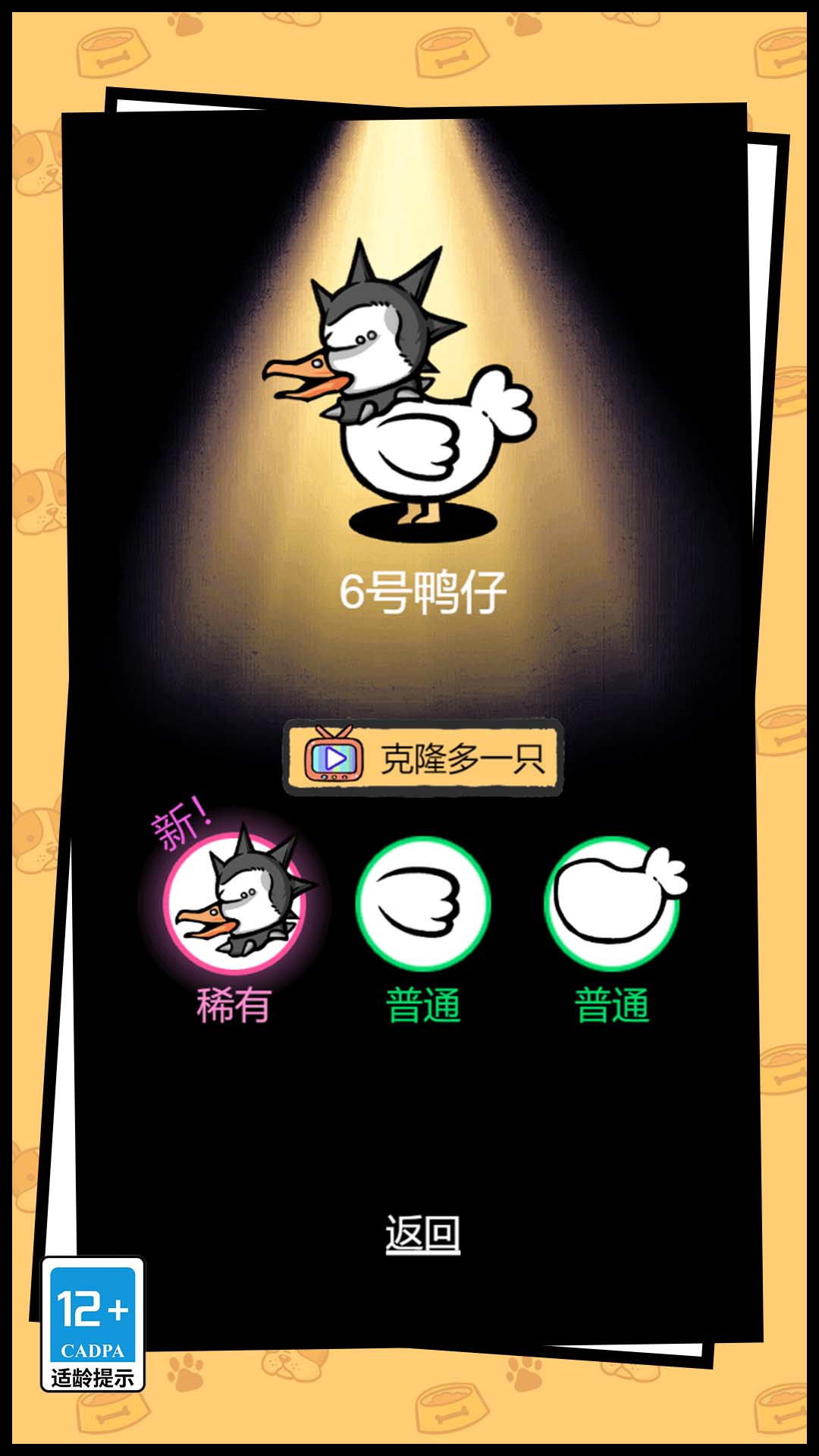Open the rare spiky duck head part
Viewport: 819px width, 1456px height.
coord(235,902)
